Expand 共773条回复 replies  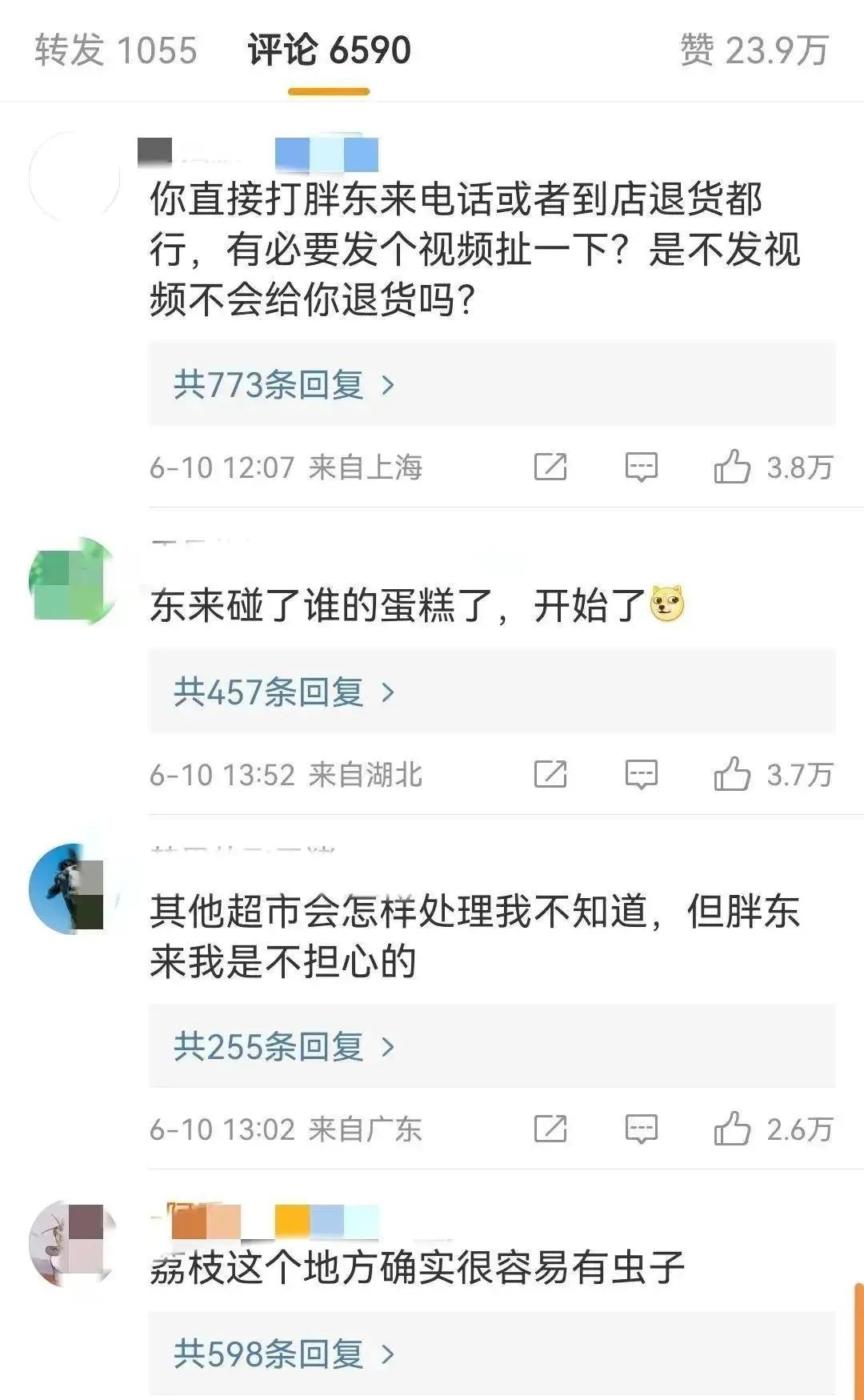point(284,385)
